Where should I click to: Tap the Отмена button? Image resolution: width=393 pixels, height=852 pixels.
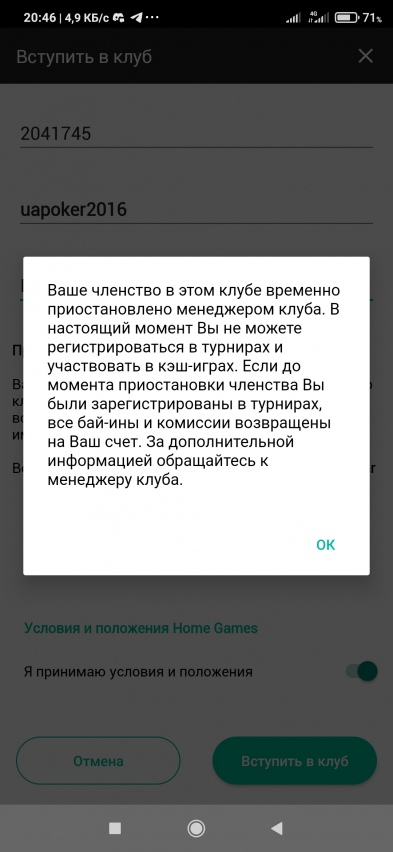click(98, 761)
